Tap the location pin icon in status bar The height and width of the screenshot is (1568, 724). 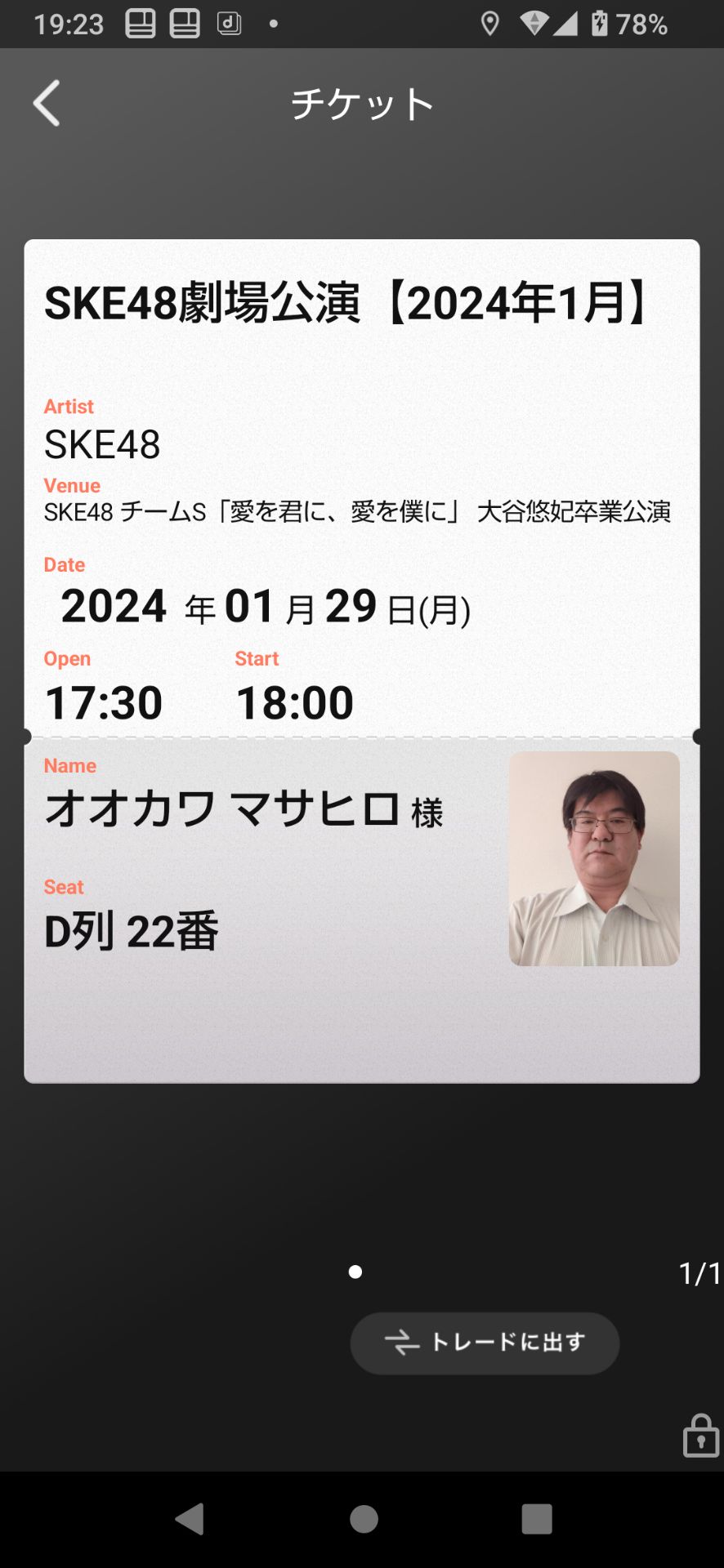click(x=491, y=24)
